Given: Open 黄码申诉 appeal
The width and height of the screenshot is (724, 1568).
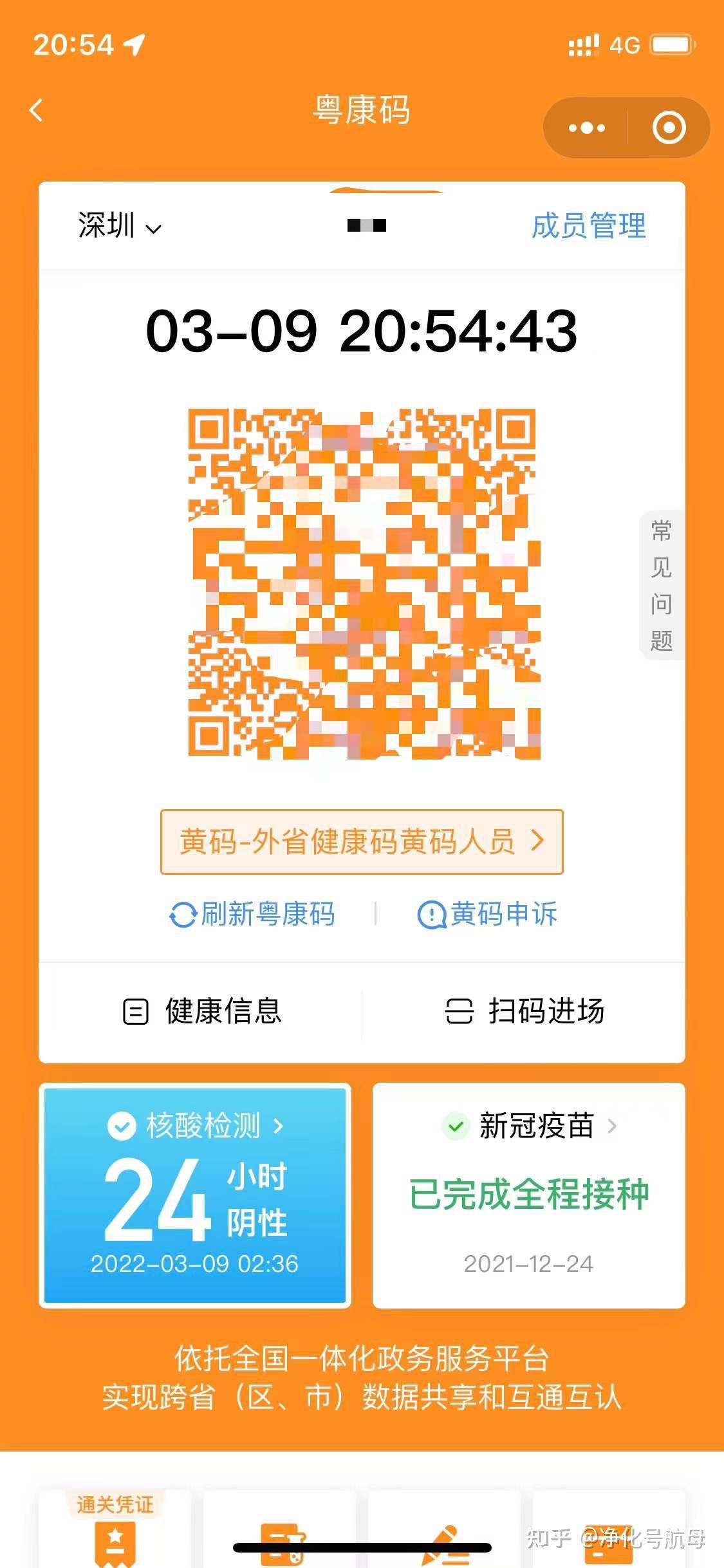Looking at the screenshot, I should tap(487, 913).
